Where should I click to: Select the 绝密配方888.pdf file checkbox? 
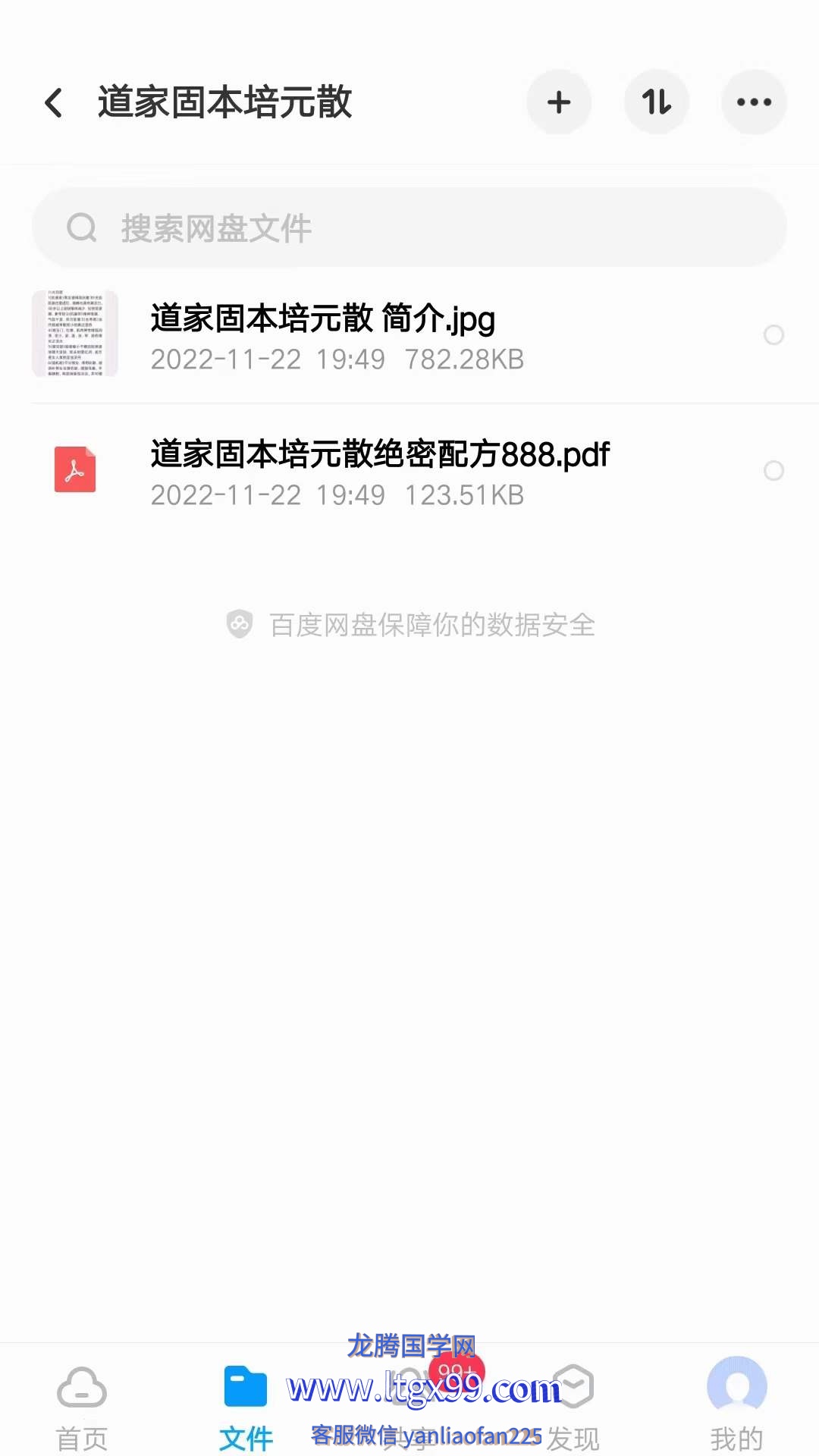(773, 471)
